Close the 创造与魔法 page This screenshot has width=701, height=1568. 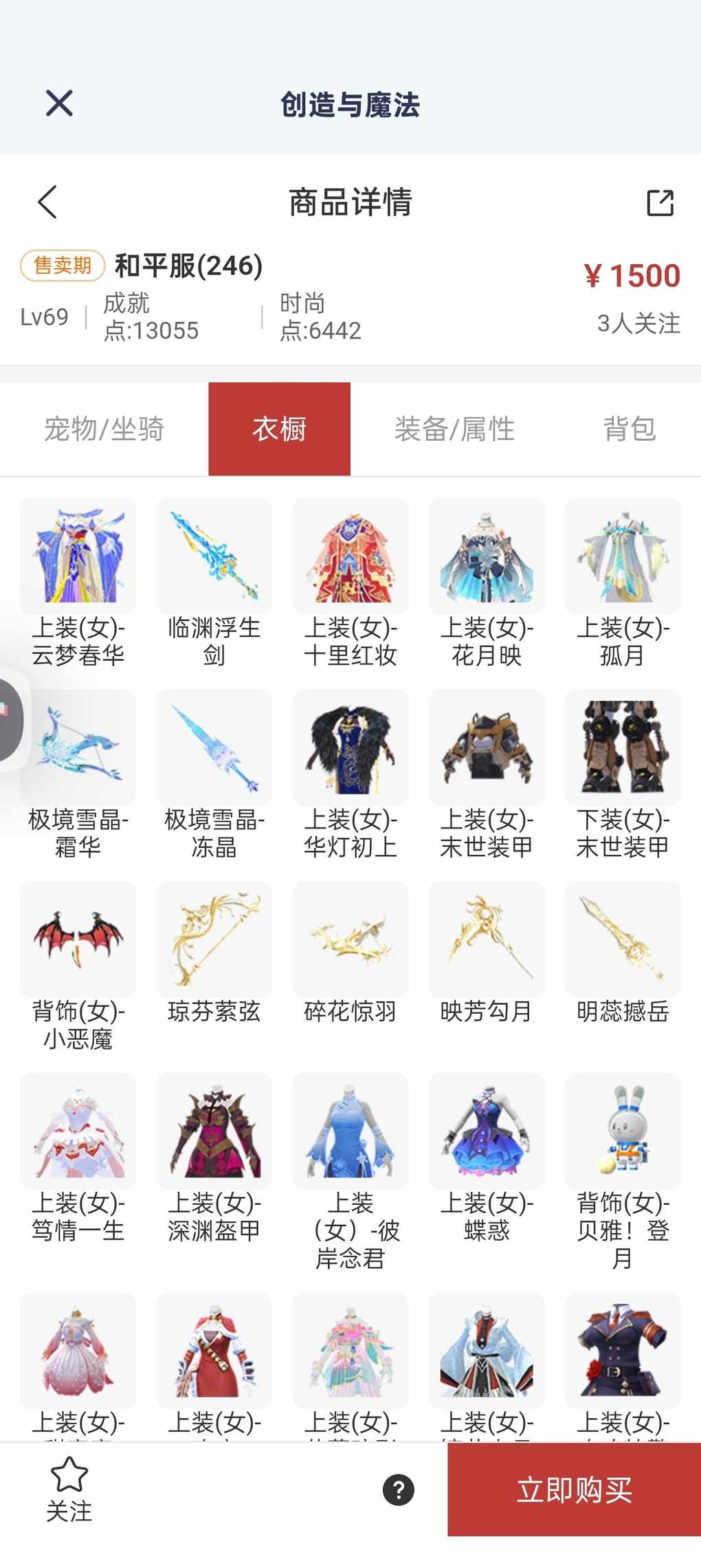point(59,104)
